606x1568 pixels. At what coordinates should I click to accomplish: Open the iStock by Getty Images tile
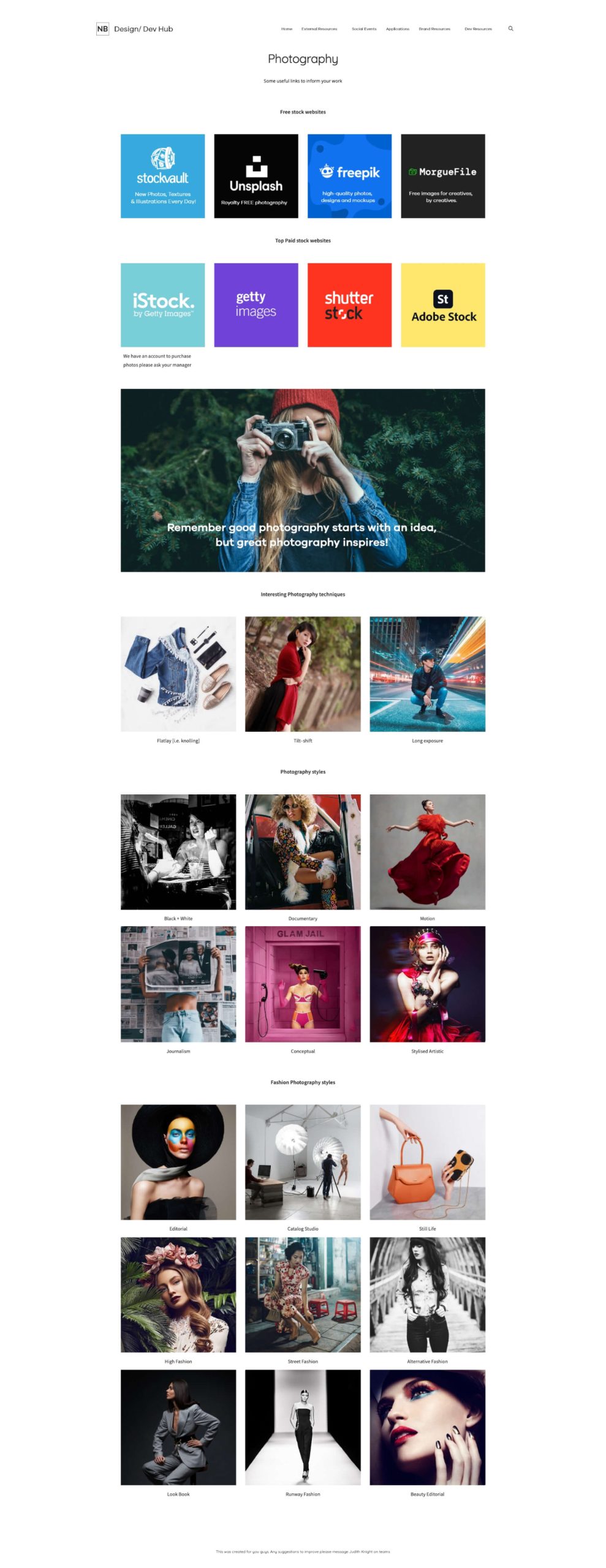point(162,304)
